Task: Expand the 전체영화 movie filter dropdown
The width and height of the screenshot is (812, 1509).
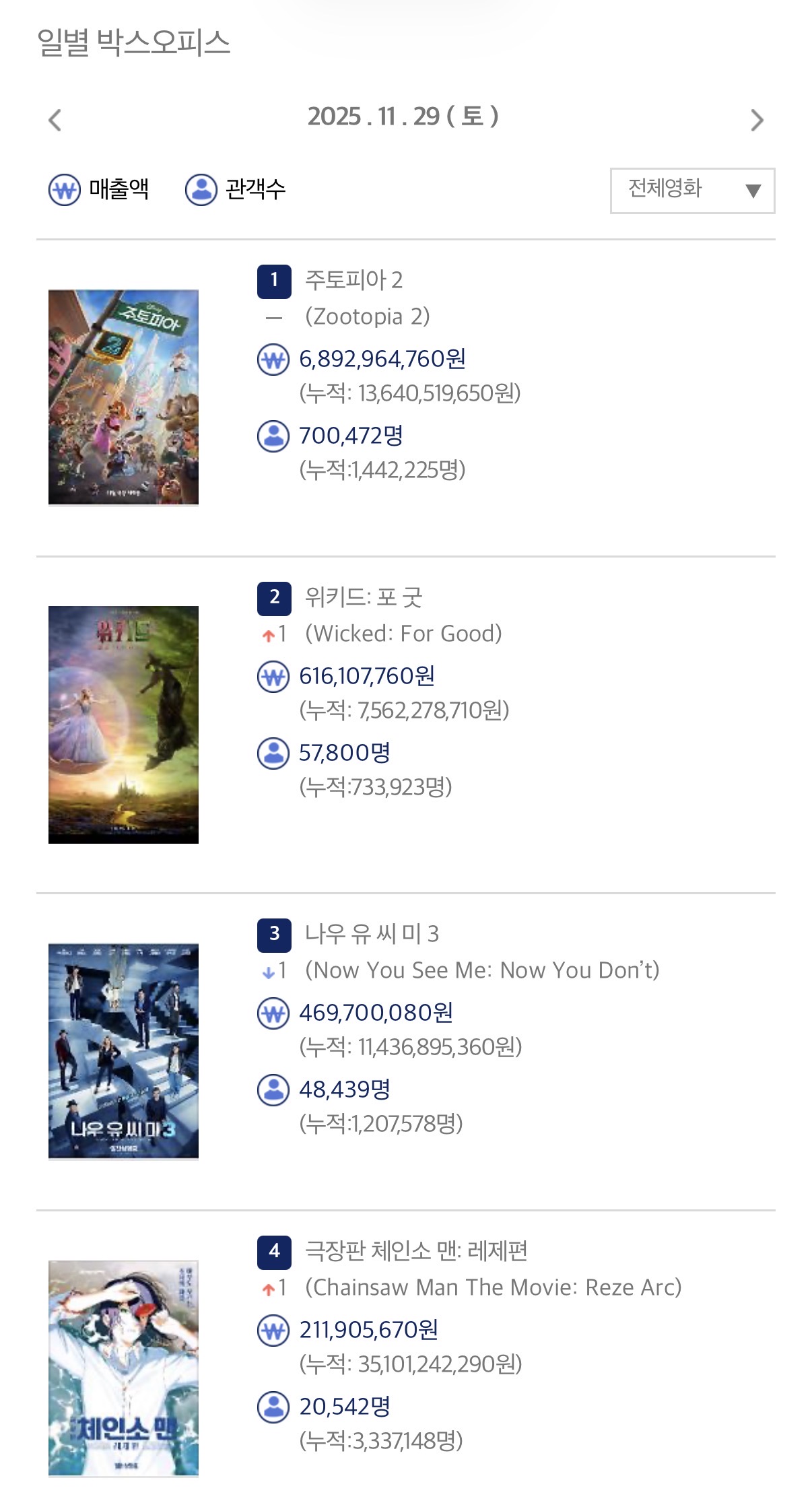Action: pyautogui.click(x=692, y=191)
